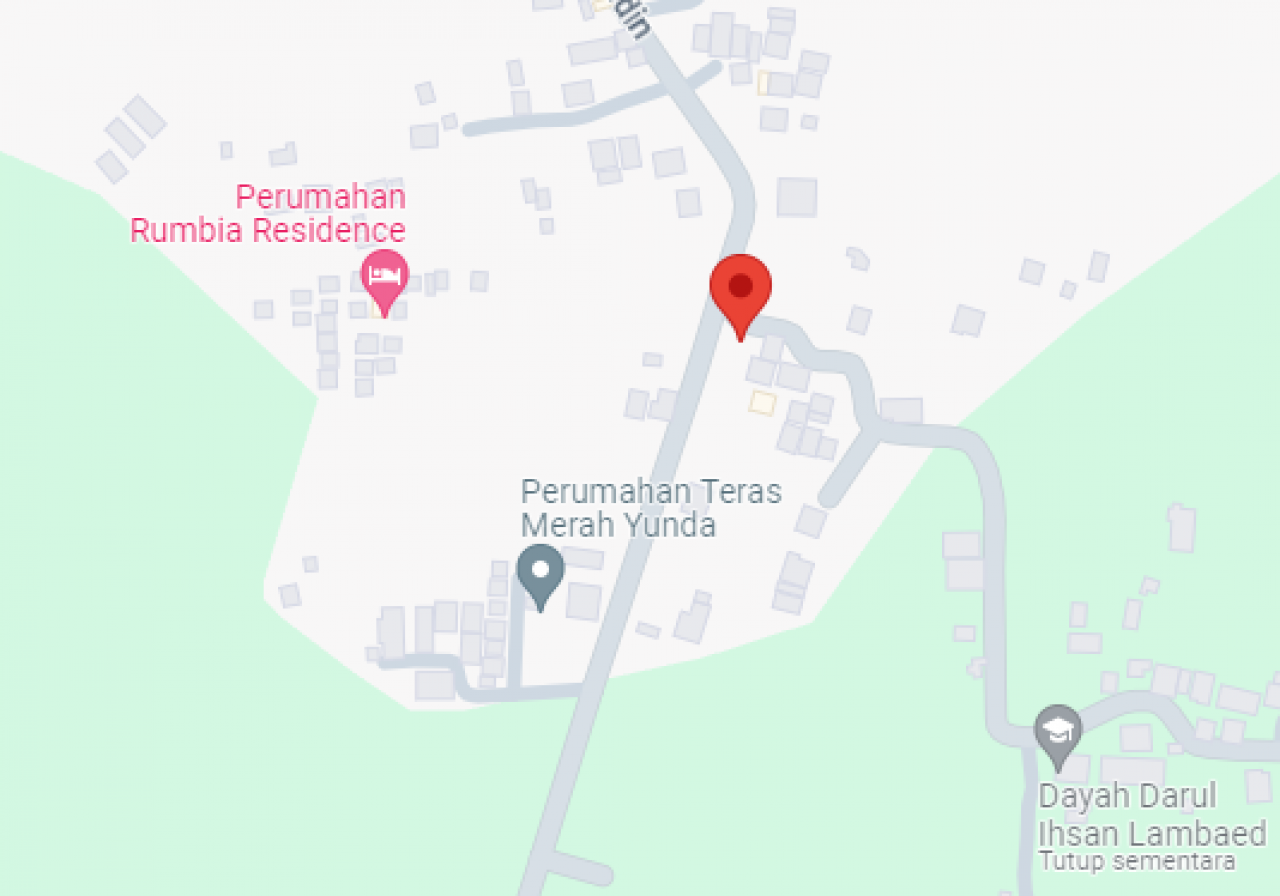
Task: Tap the red dropped location pin
Action: pyautogui.click(x=740, y=289)
